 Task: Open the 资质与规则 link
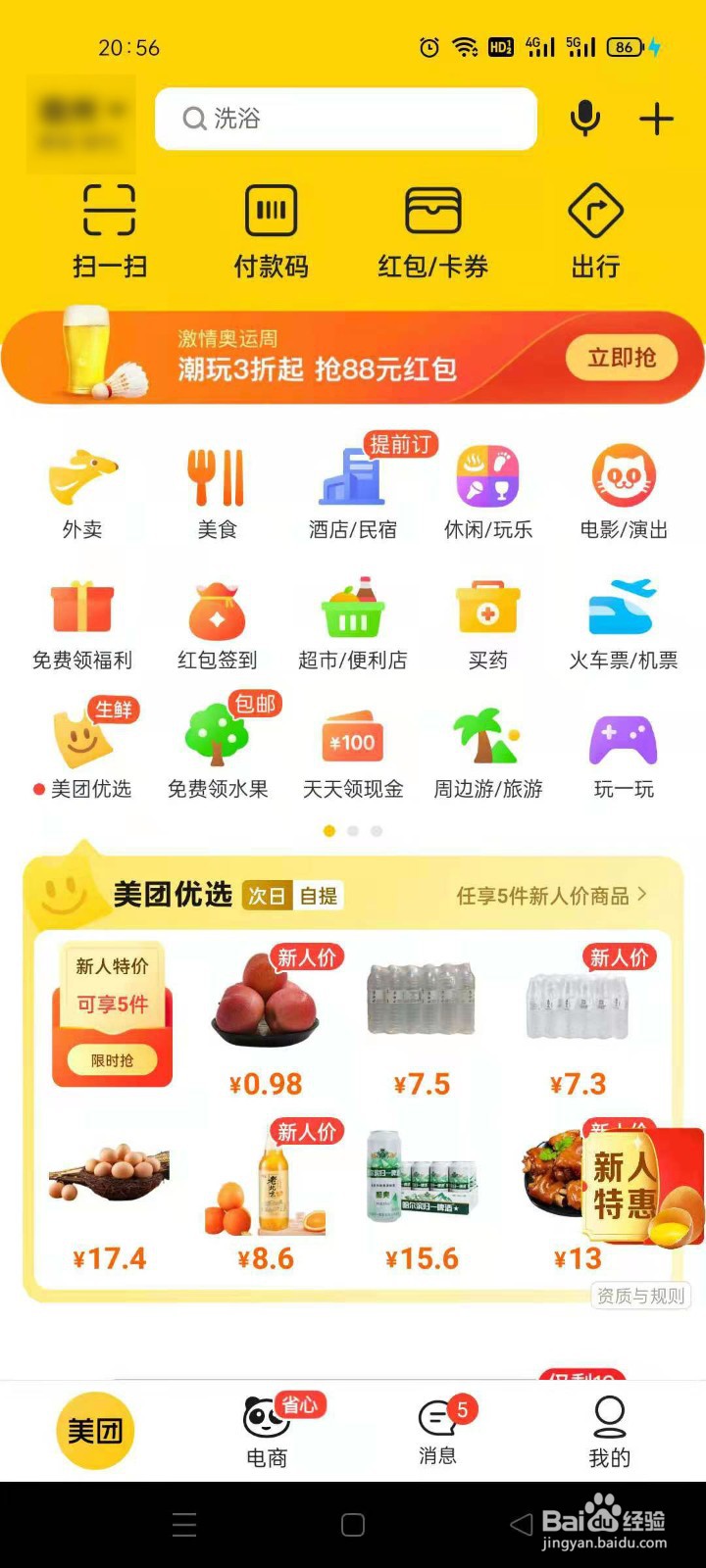click(639, 1296)
